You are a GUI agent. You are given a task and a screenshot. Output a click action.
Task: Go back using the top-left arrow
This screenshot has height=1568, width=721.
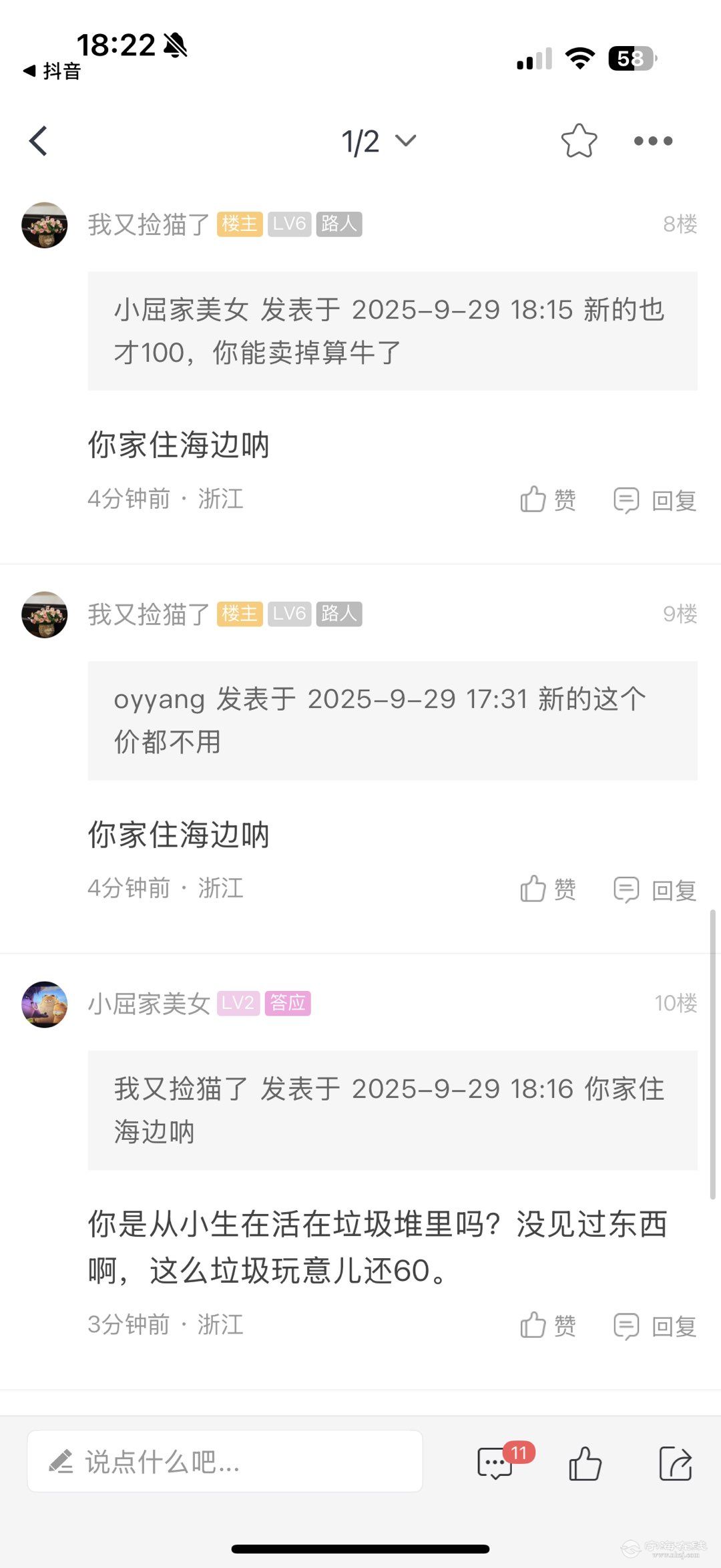[39, 141]
